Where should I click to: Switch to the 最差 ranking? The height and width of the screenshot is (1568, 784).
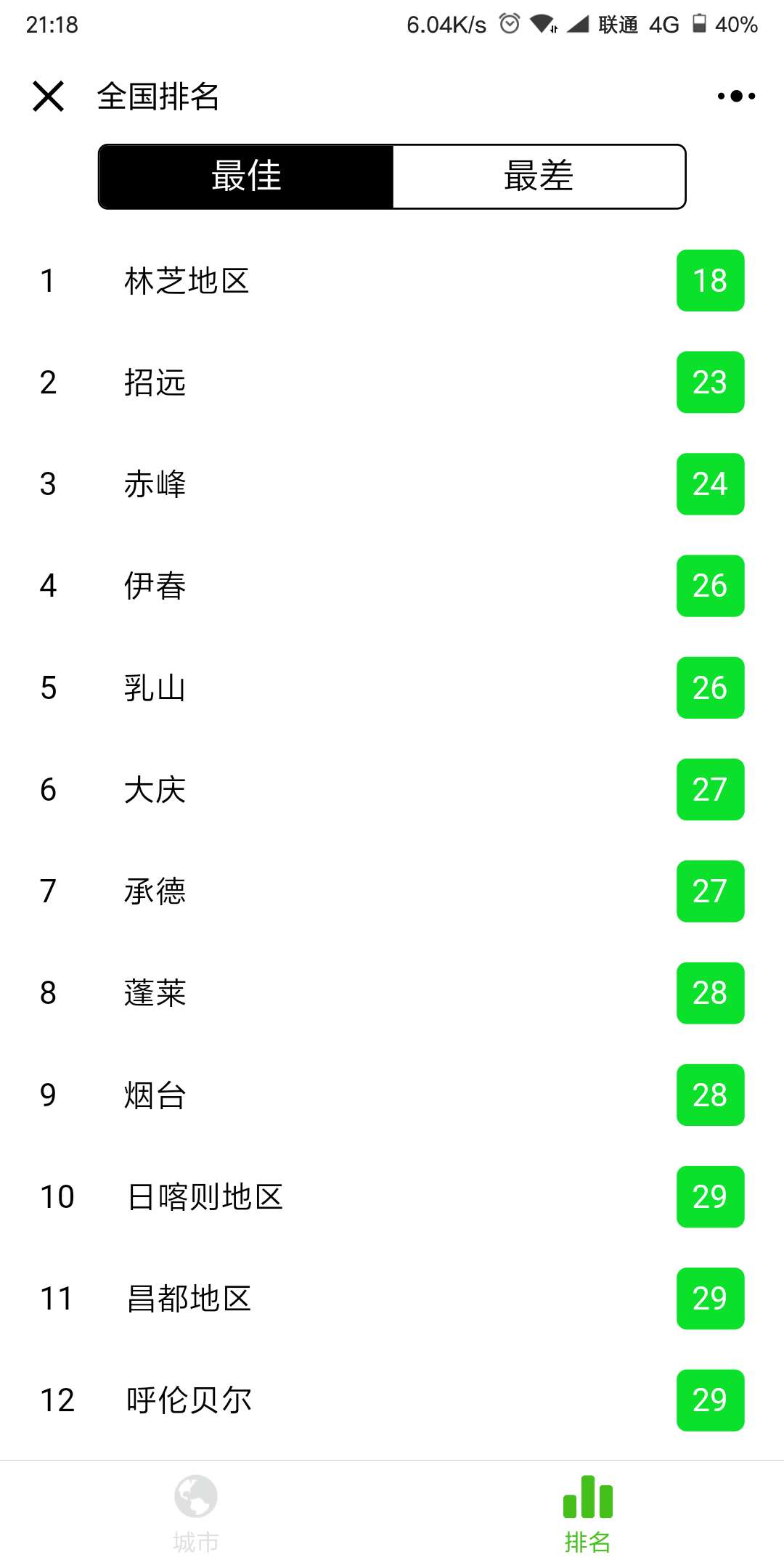click(x=539, y=176)
